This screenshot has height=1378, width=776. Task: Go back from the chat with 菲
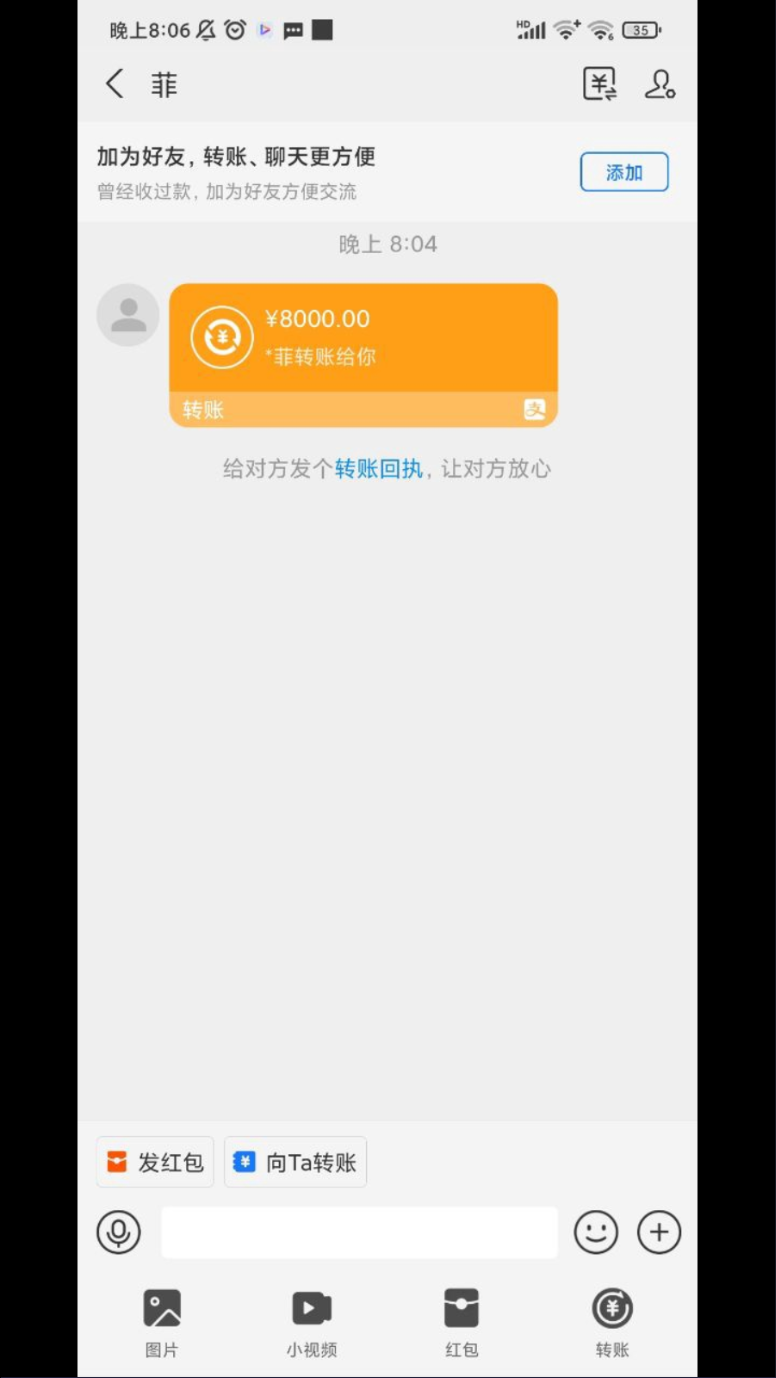[115, 85]
